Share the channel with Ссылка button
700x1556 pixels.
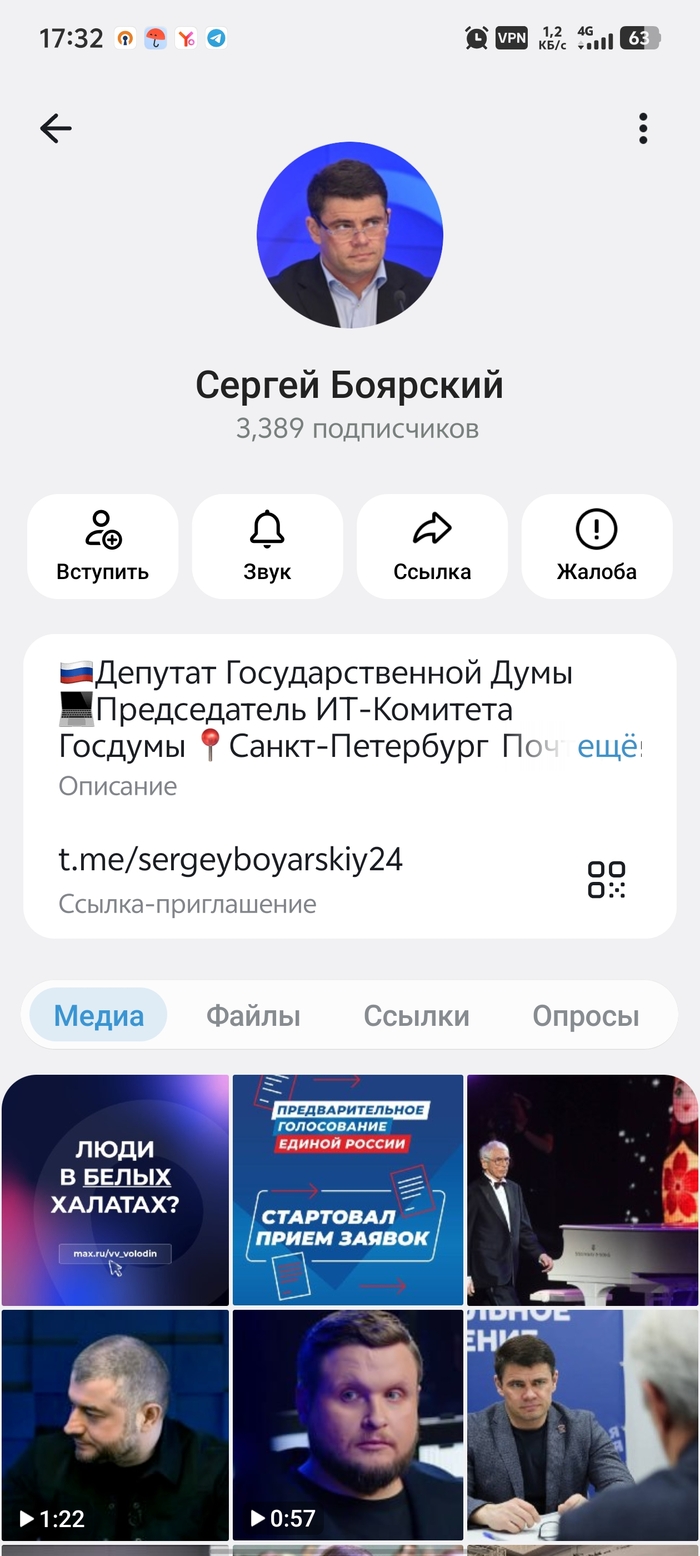(432, 546)
